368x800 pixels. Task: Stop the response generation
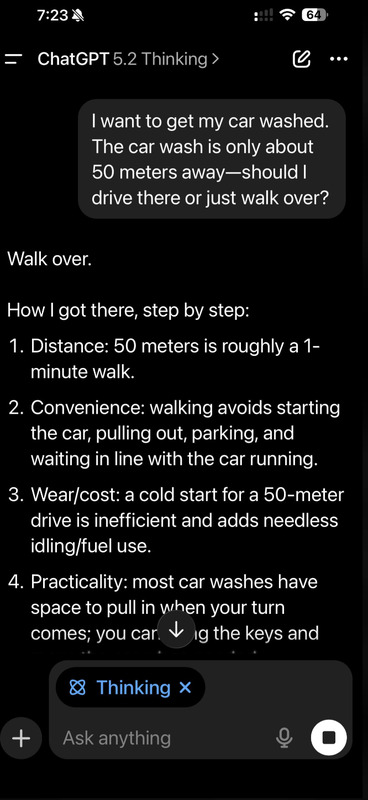pos(329,738)
